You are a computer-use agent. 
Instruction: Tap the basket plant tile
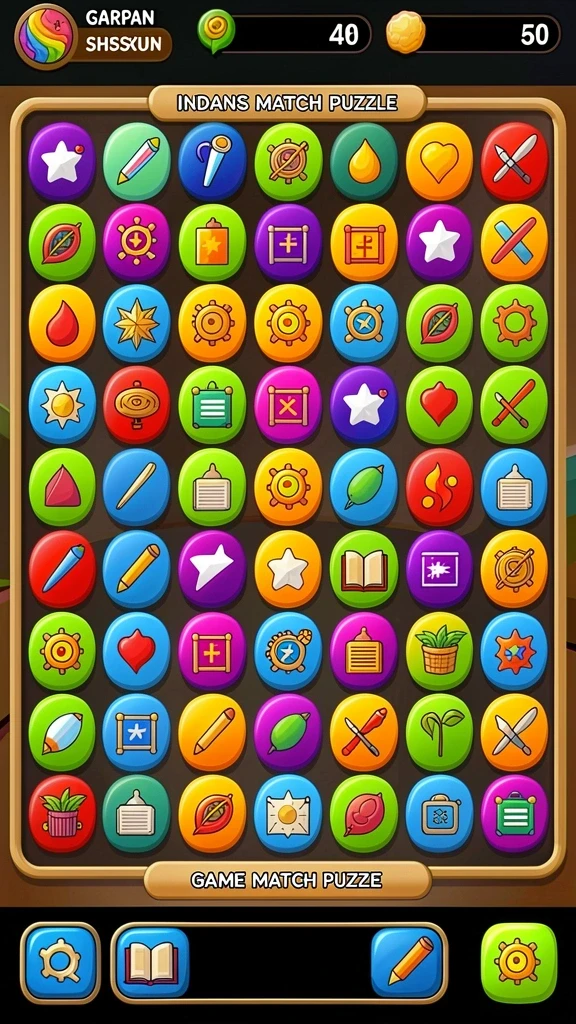tap(439, 650)
